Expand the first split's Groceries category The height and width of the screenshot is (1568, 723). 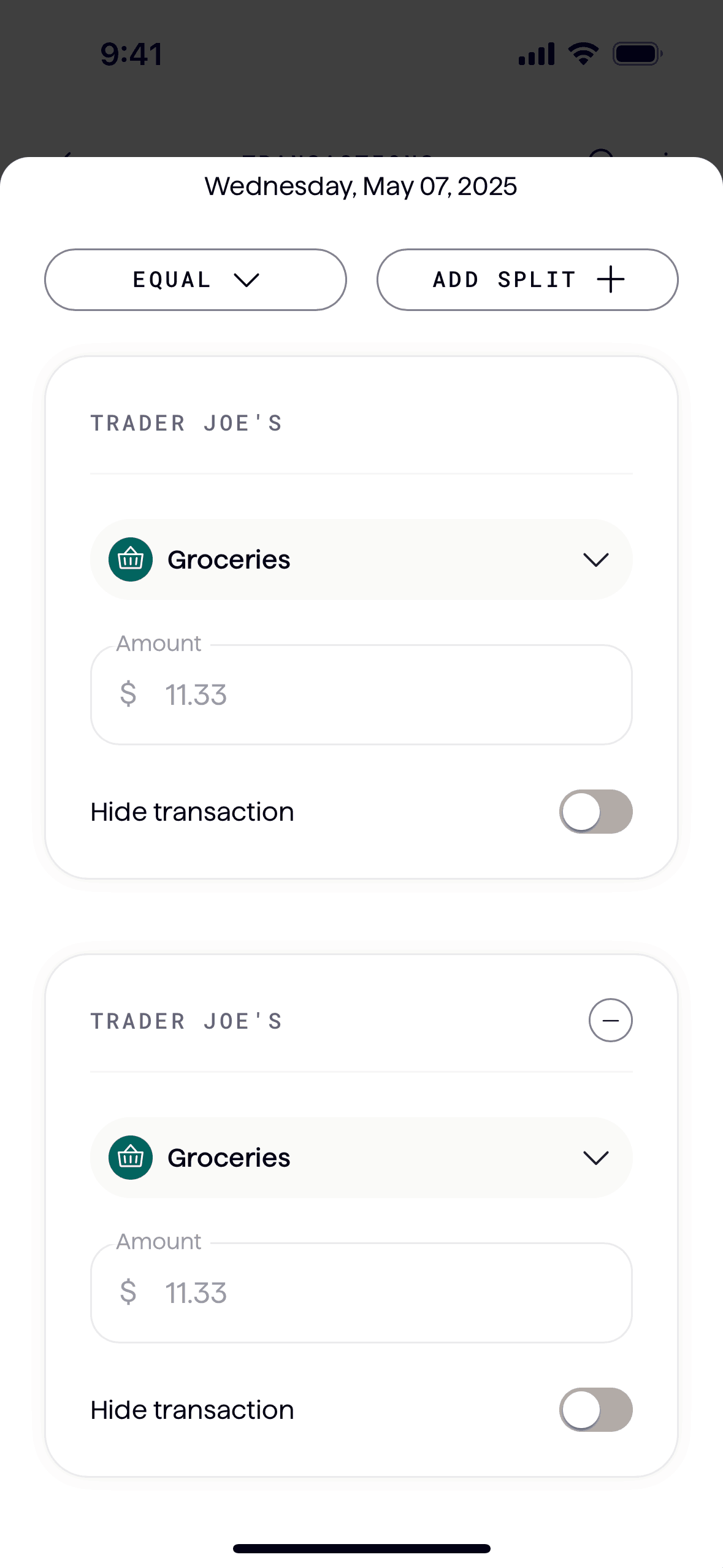coord(361,559)
